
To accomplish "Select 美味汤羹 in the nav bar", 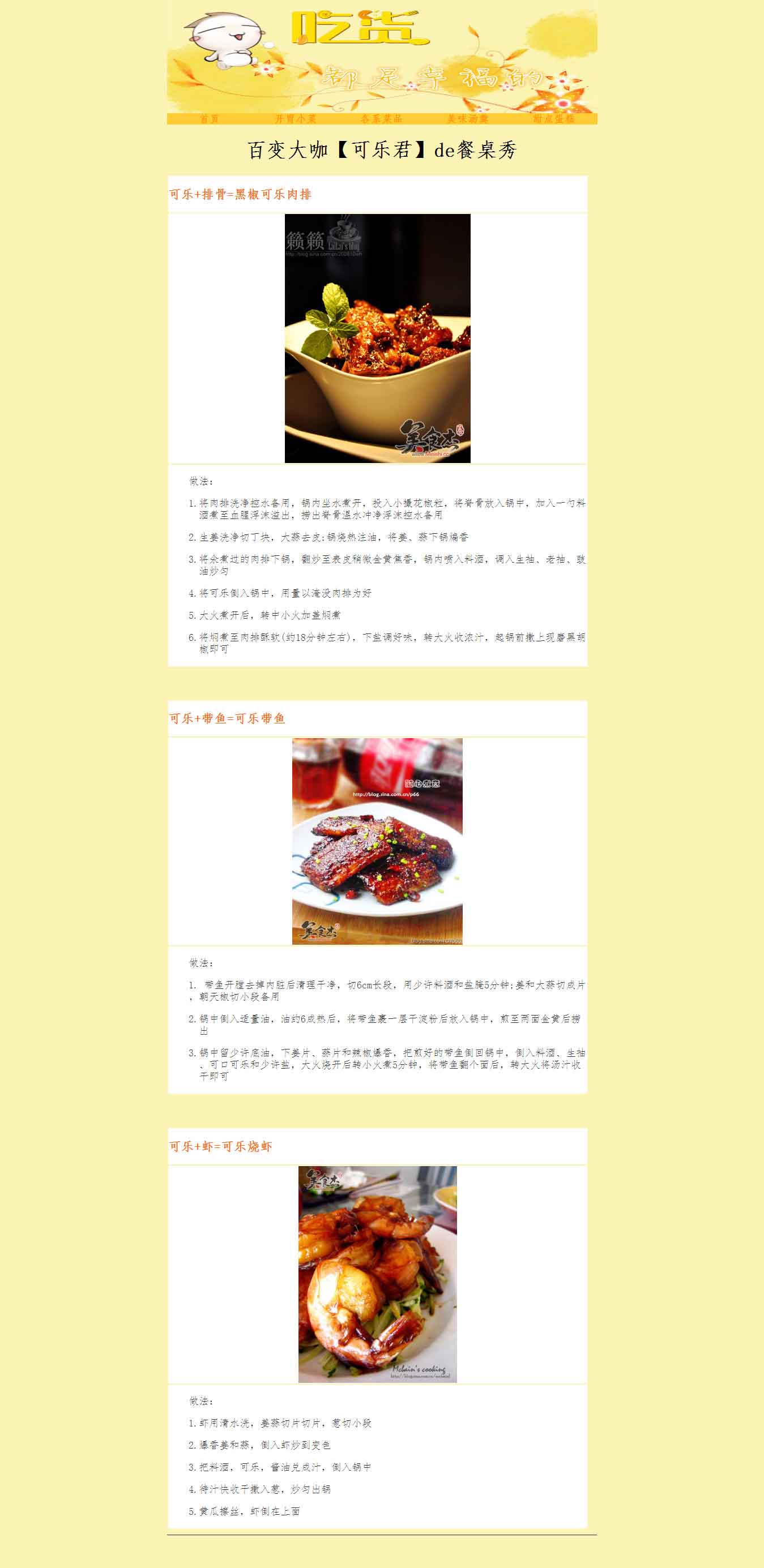I will click(468, 119).
